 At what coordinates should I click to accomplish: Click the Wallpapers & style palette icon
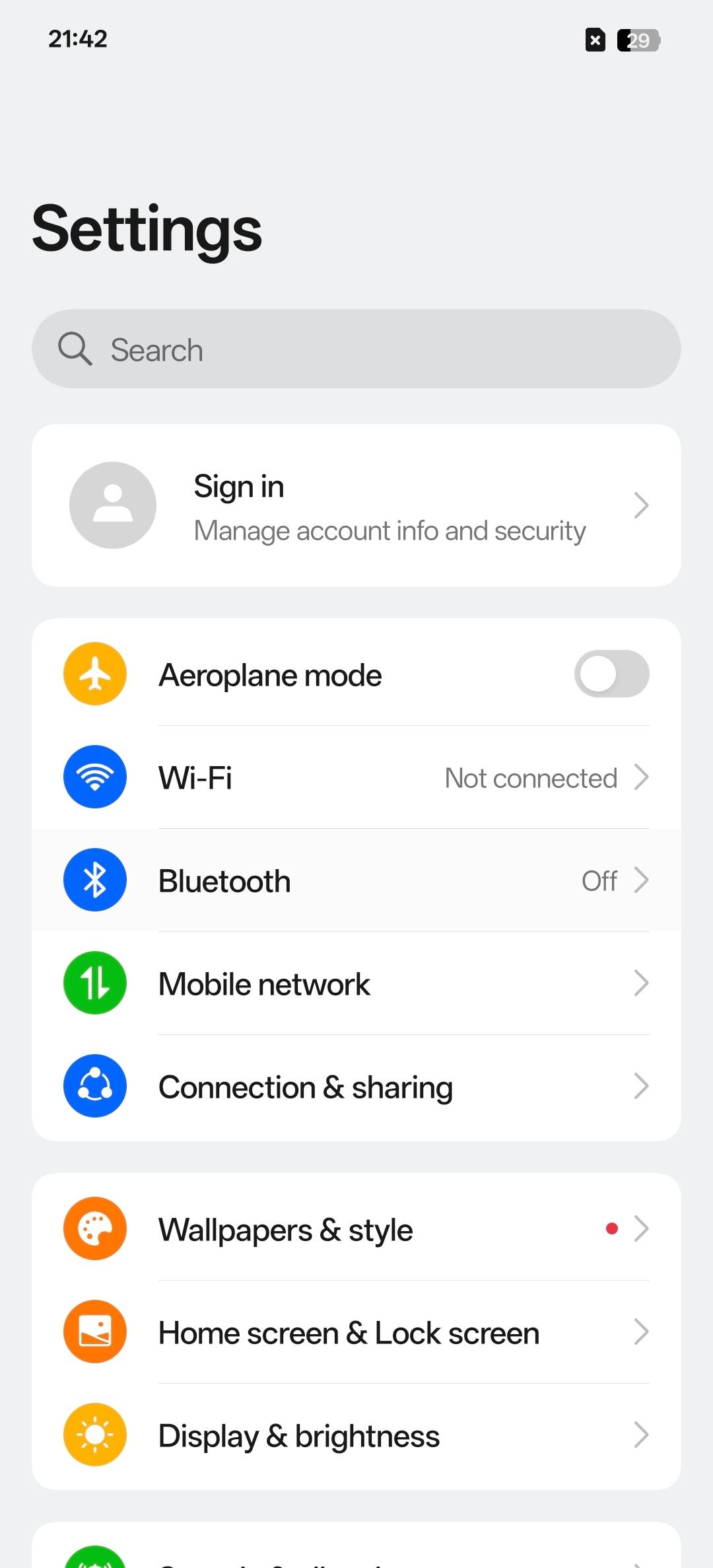click(x=94, y=1228)
